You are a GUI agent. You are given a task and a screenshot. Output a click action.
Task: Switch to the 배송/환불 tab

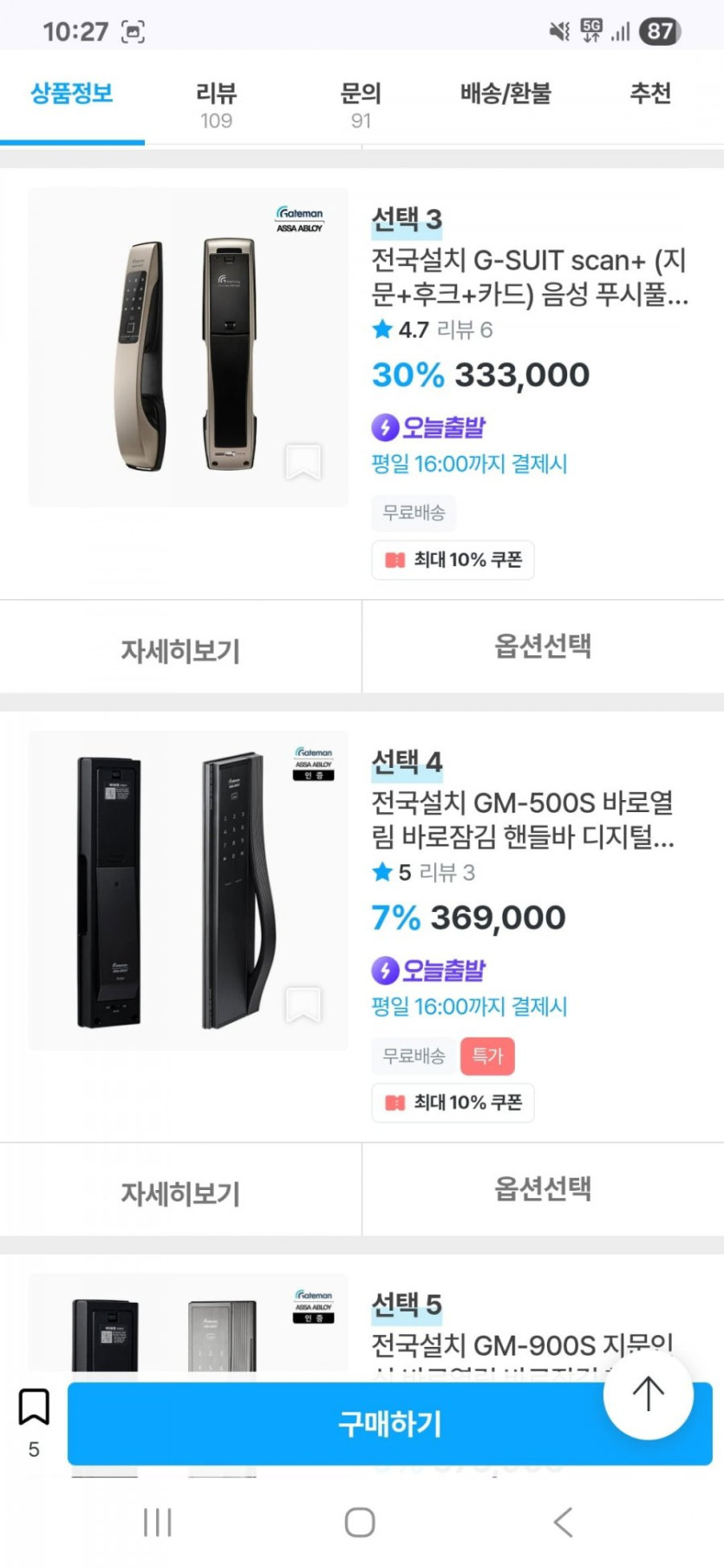pos(505,94)
